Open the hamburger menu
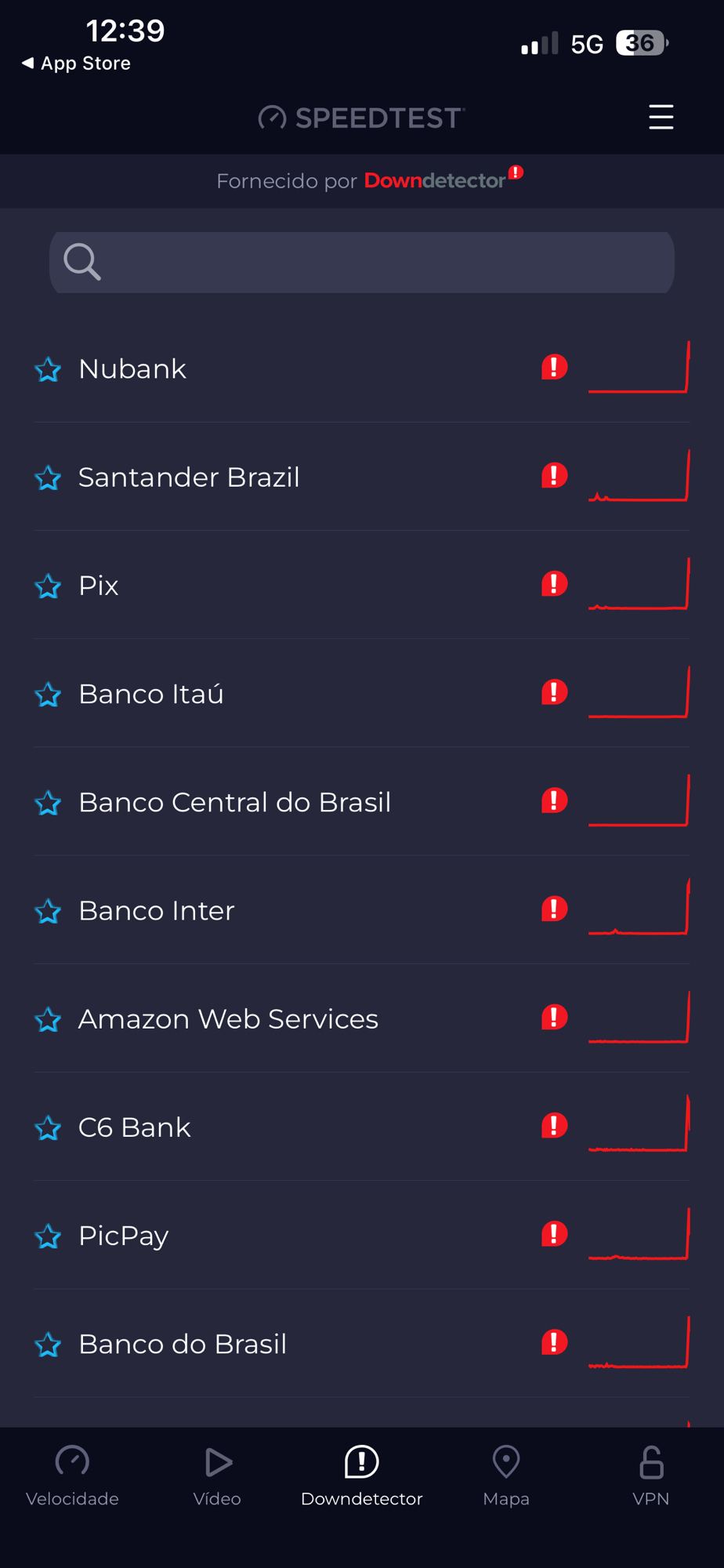724x1568 pixels. [661, 117]
